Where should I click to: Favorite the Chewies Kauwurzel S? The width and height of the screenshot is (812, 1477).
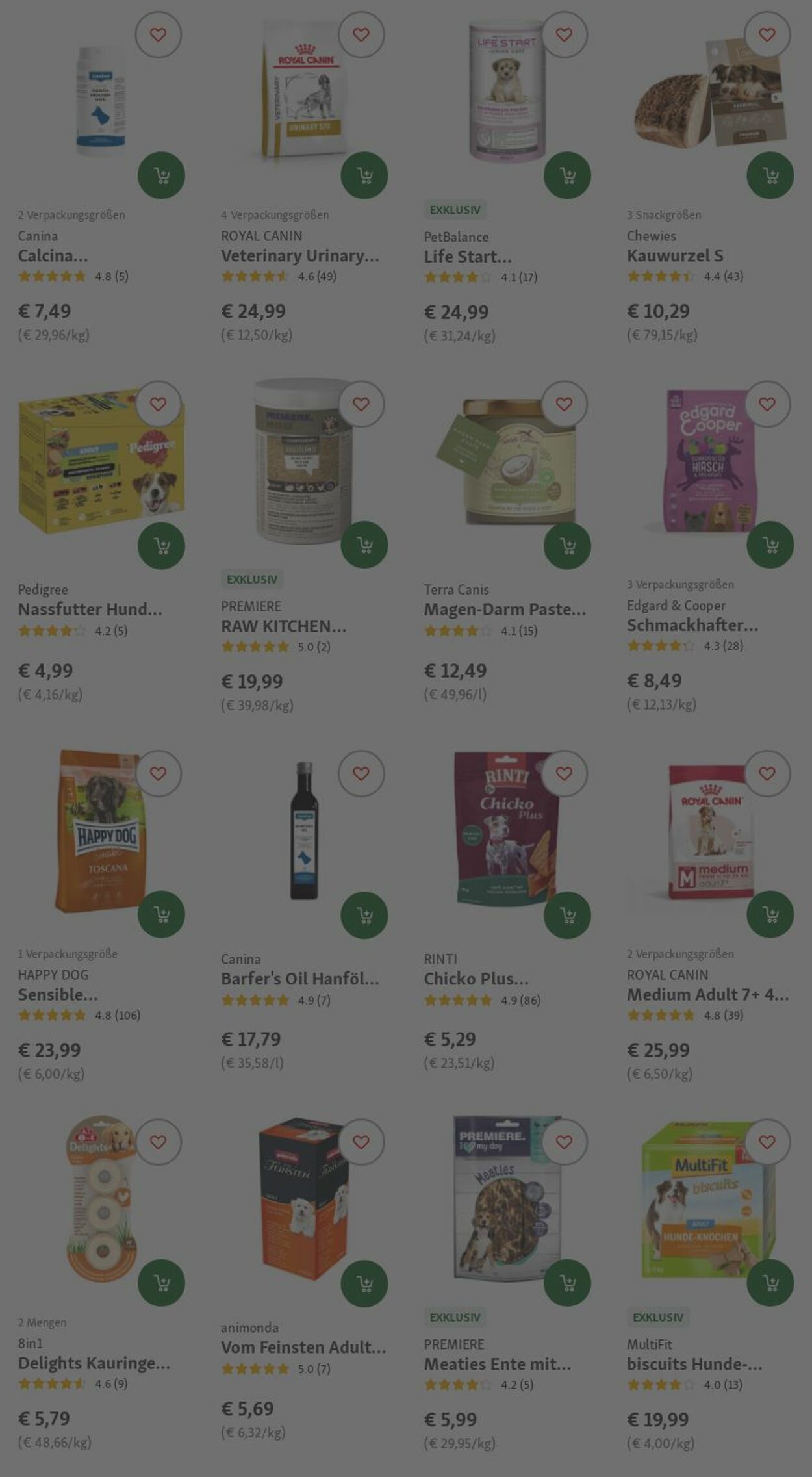pyautogui.click(x=767, y=35)
